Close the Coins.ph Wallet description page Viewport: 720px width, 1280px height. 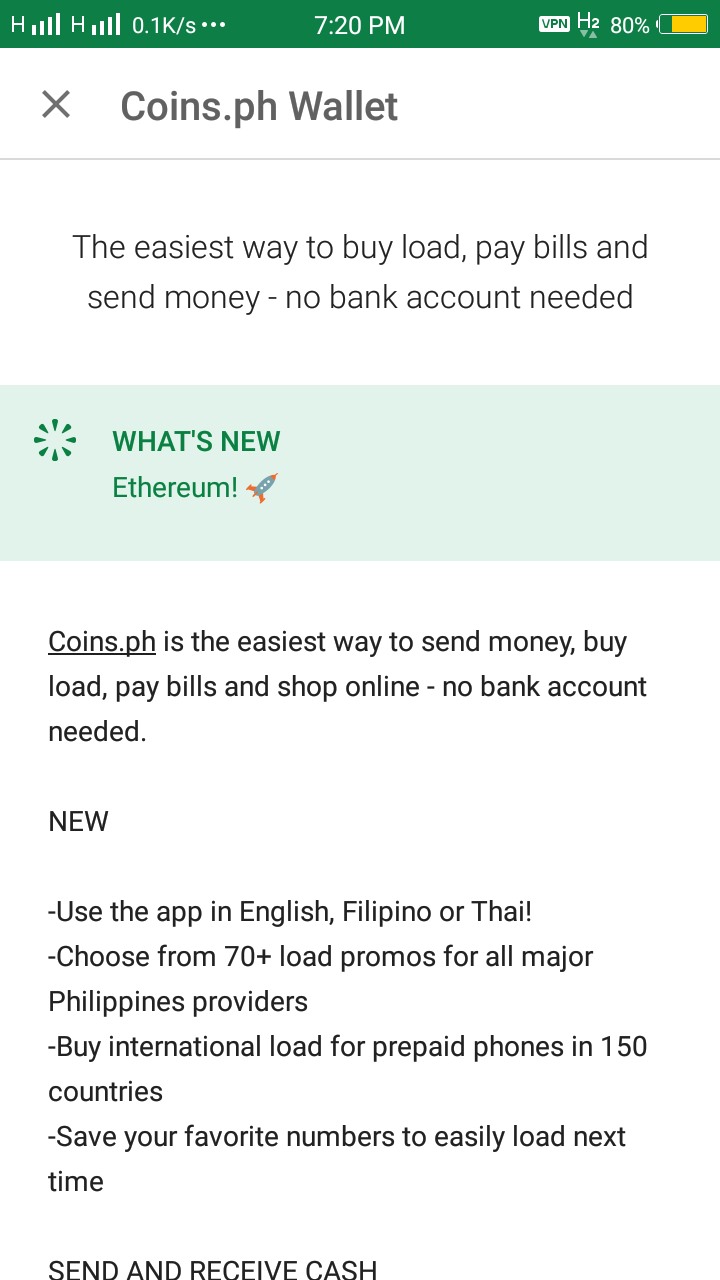click(x=56, y=104)
